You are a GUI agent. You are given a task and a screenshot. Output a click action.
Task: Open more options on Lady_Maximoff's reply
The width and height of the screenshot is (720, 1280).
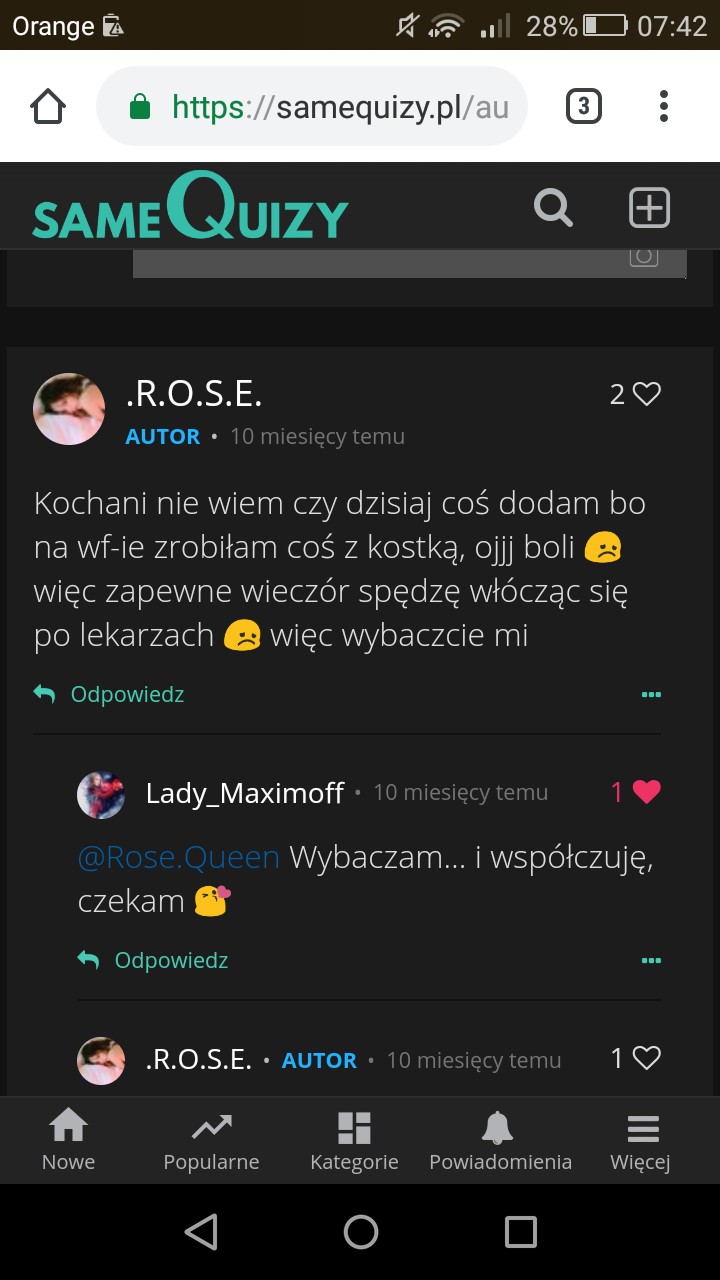click(651, 960)
